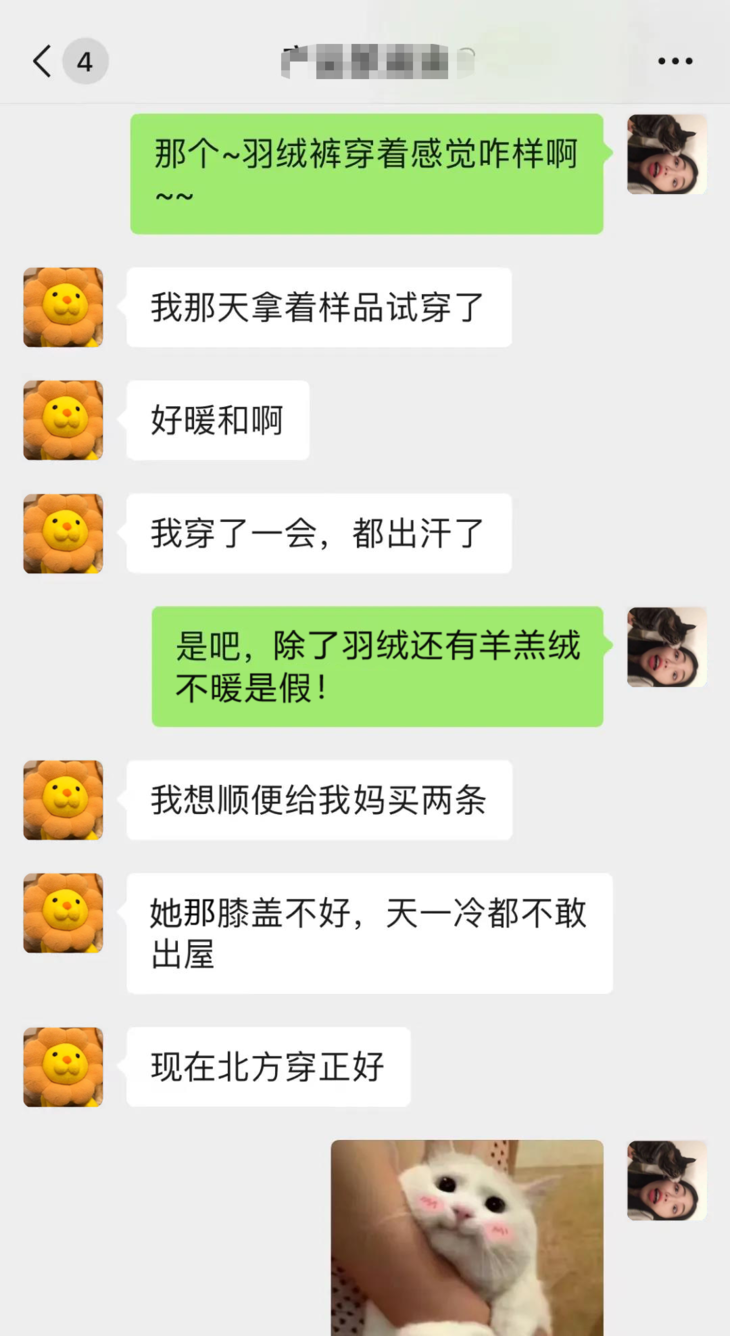This screenshot has width=730, height=1336.
Task: Select the '好暖和啊' message bubble
Action: [218, 421]
